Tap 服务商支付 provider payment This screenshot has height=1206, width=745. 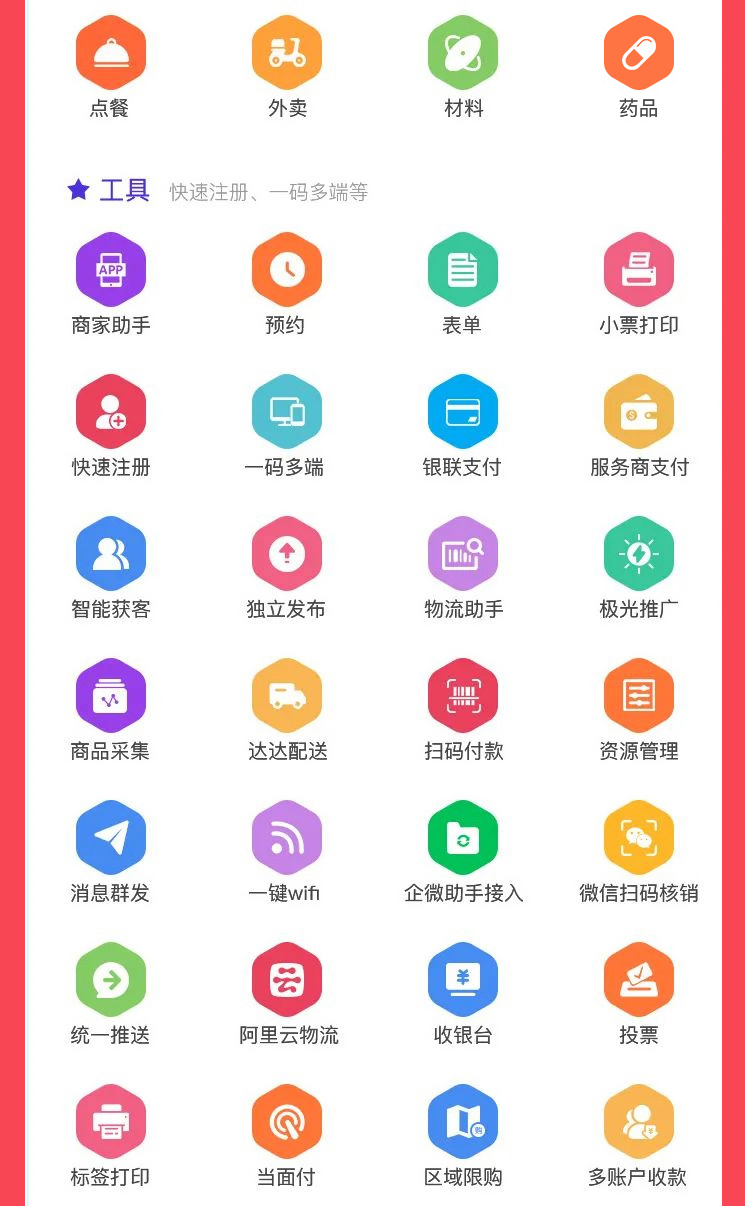point(639,412)
